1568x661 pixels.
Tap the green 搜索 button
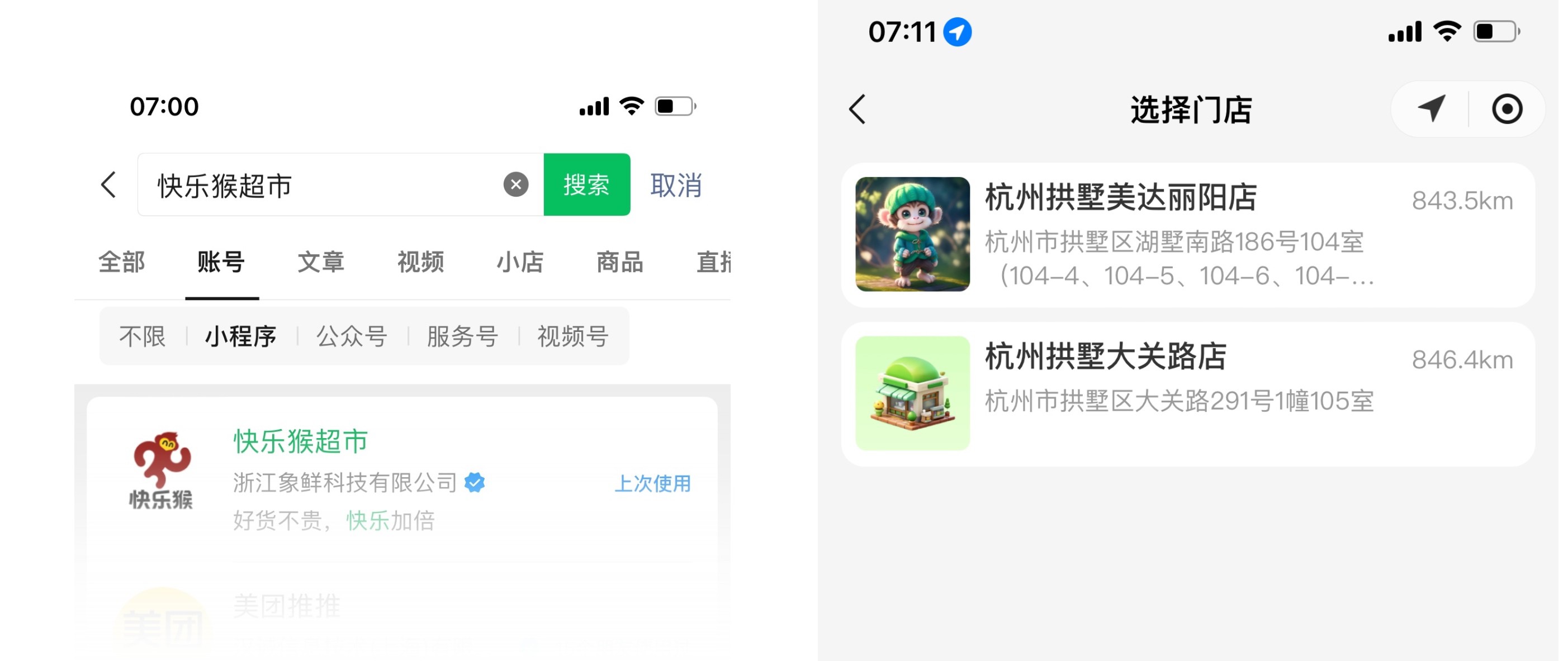[586, 184]
